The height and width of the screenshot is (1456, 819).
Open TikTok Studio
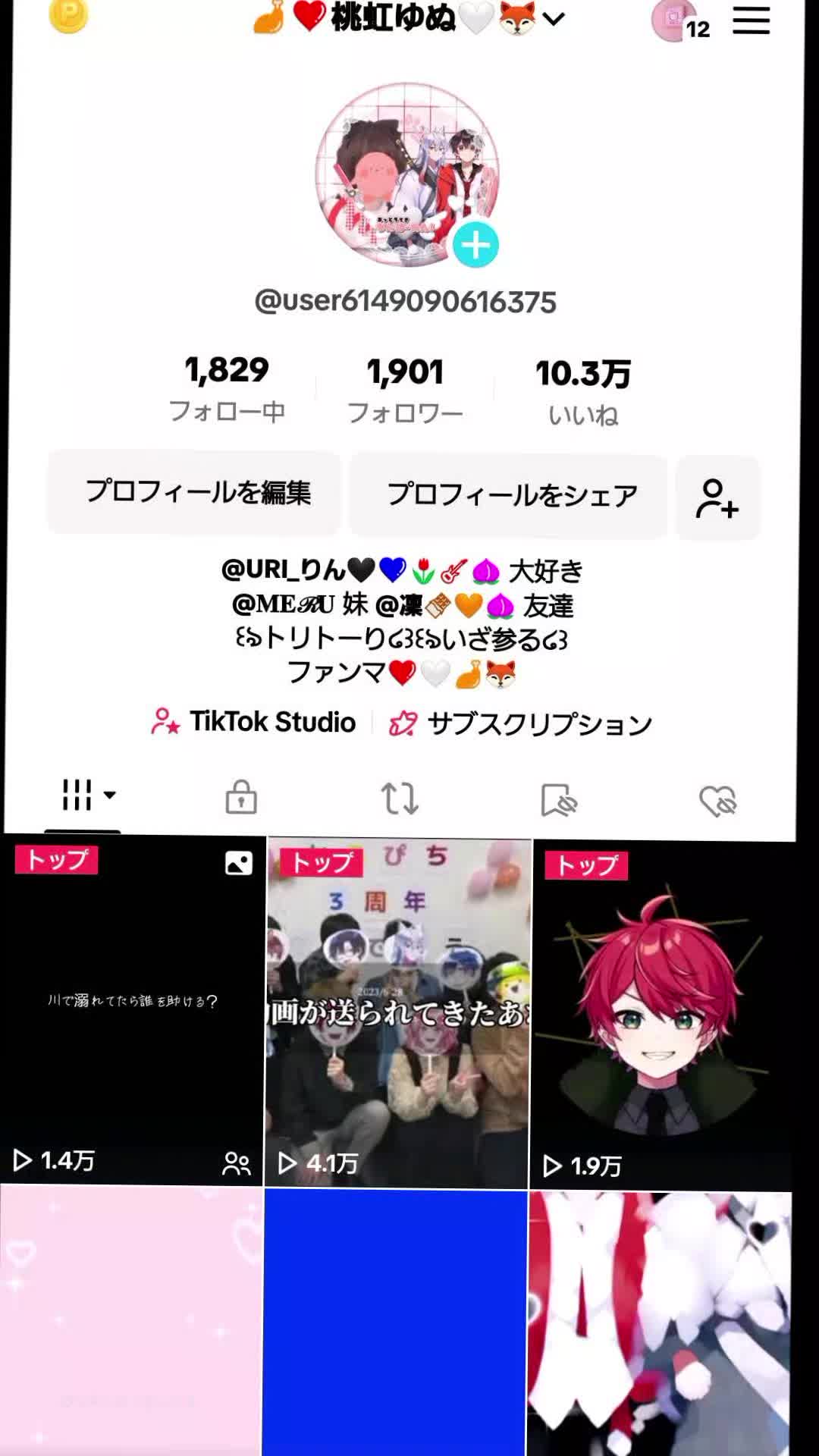point(254,722)
